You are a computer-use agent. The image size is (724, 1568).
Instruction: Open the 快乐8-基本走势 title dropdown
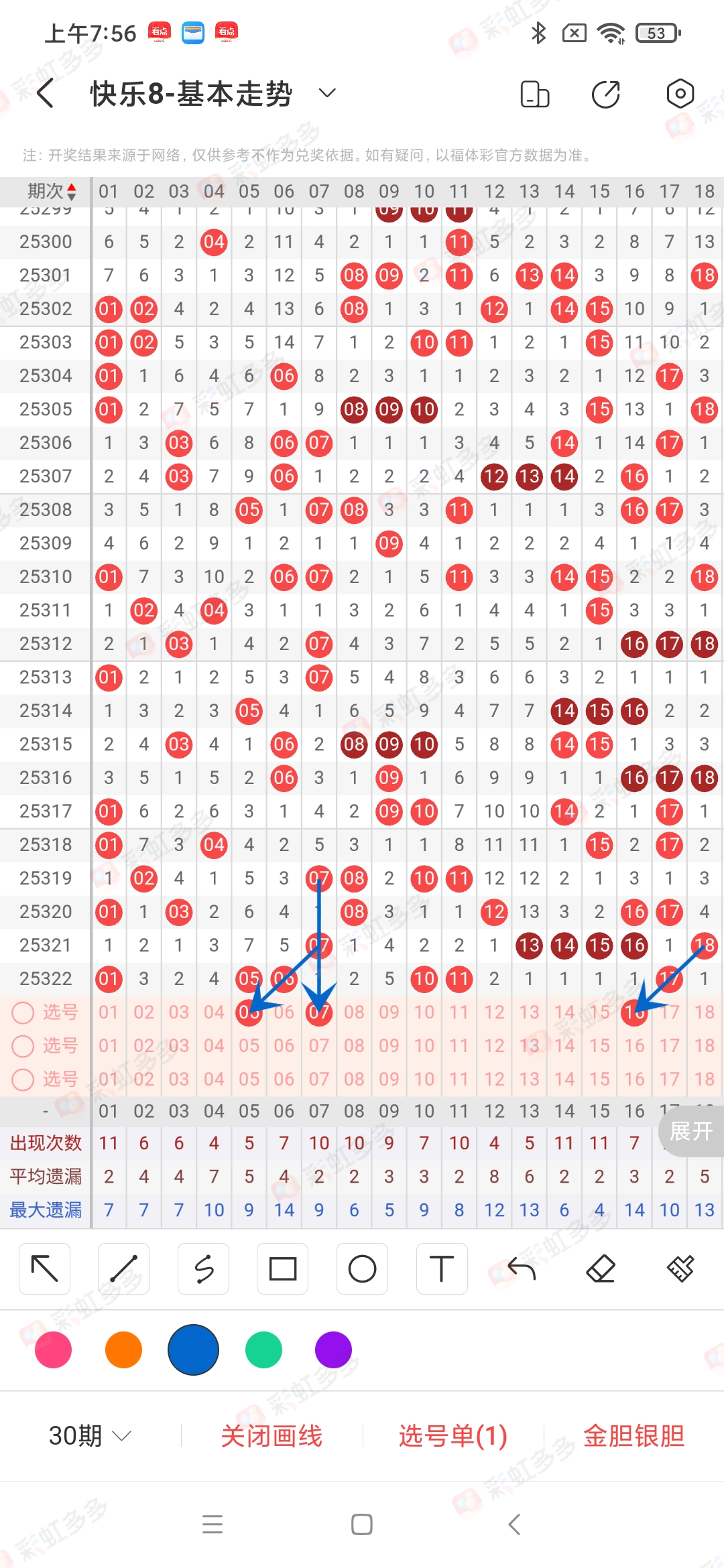(x=327, y=93)
